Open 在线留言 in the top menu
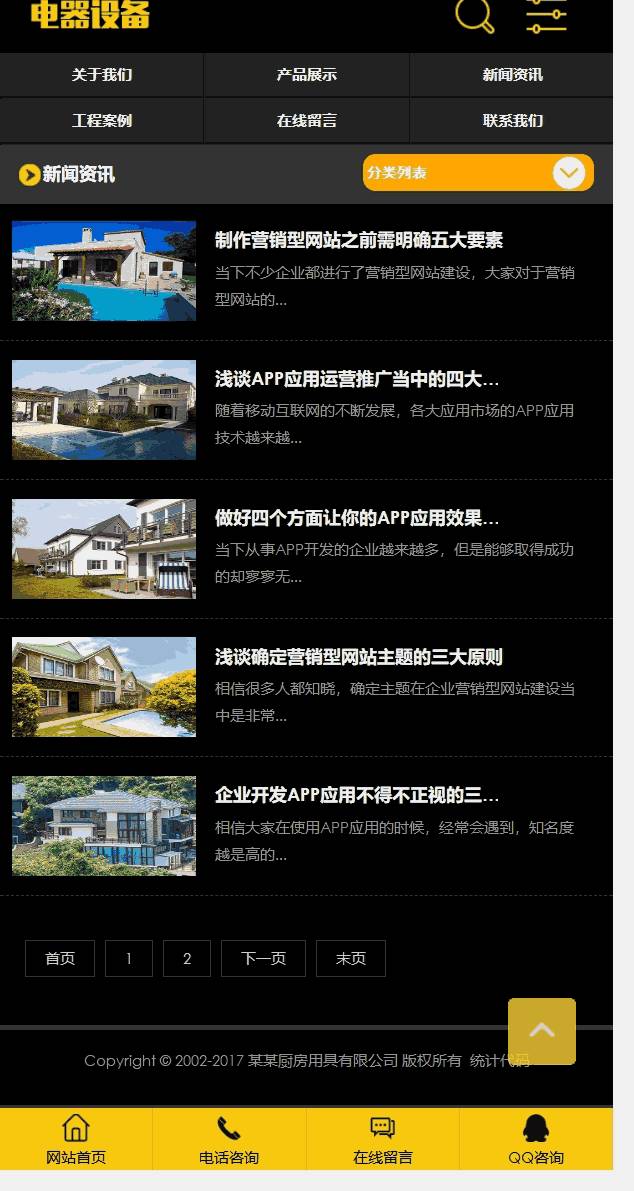The image size is (634, 1191). pos(307,120)
